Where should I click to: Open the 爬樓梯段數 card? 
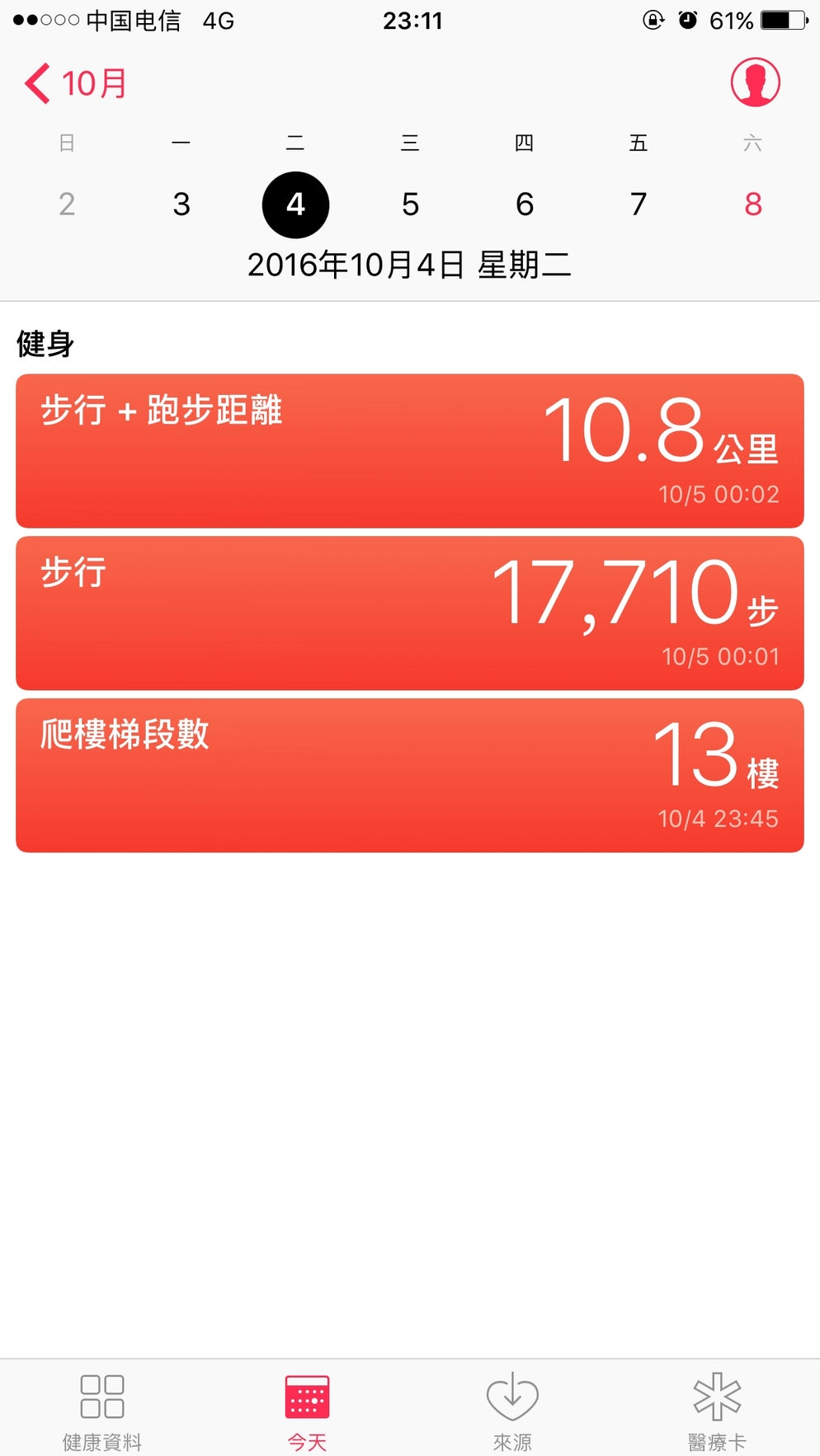click(x=410, y=775)
